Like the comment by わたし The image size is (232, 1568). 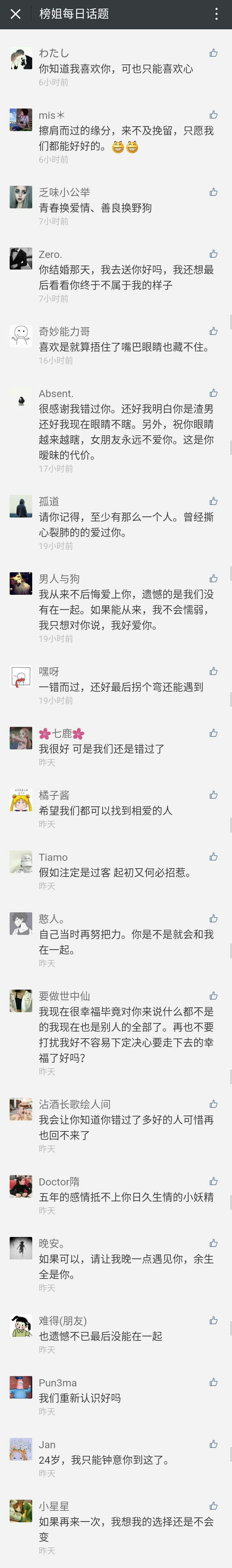tap(213, 53)
